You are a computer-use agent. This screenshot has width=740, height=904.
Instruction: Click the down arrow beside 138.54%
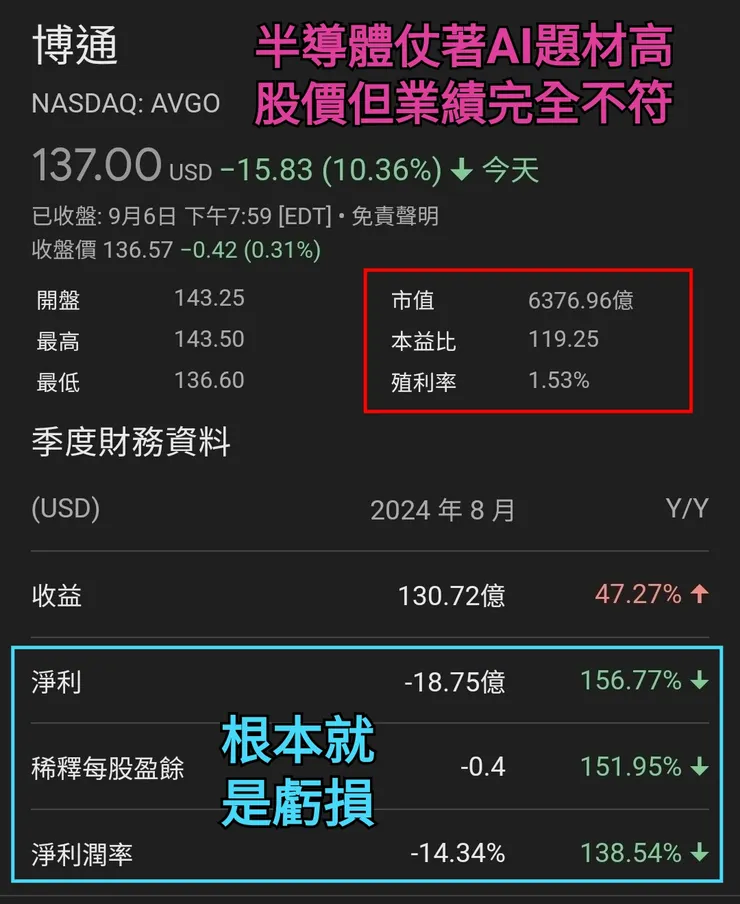pos(699,854)
